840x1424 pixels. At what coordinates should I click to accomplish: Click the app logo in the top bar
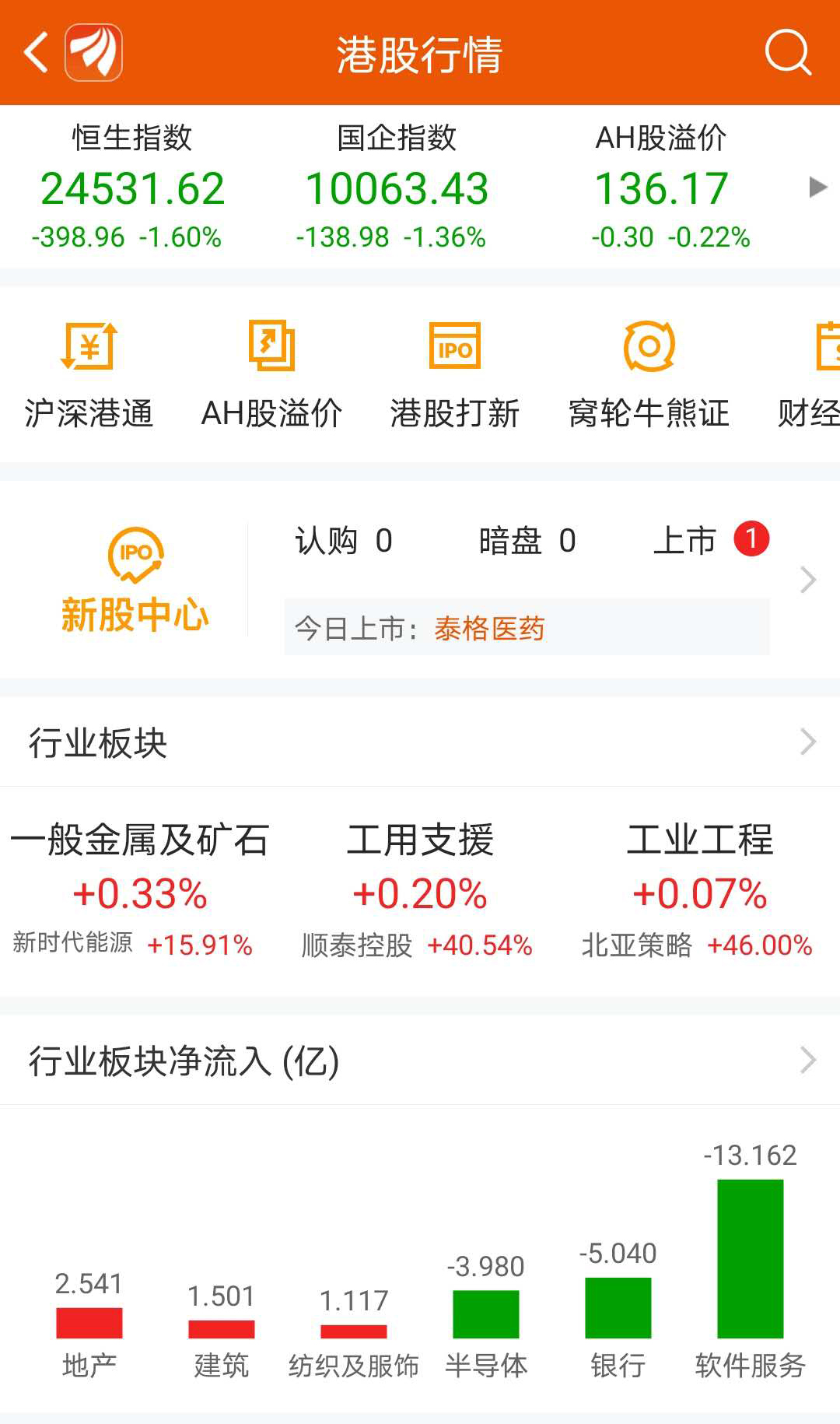coord(94,53)
